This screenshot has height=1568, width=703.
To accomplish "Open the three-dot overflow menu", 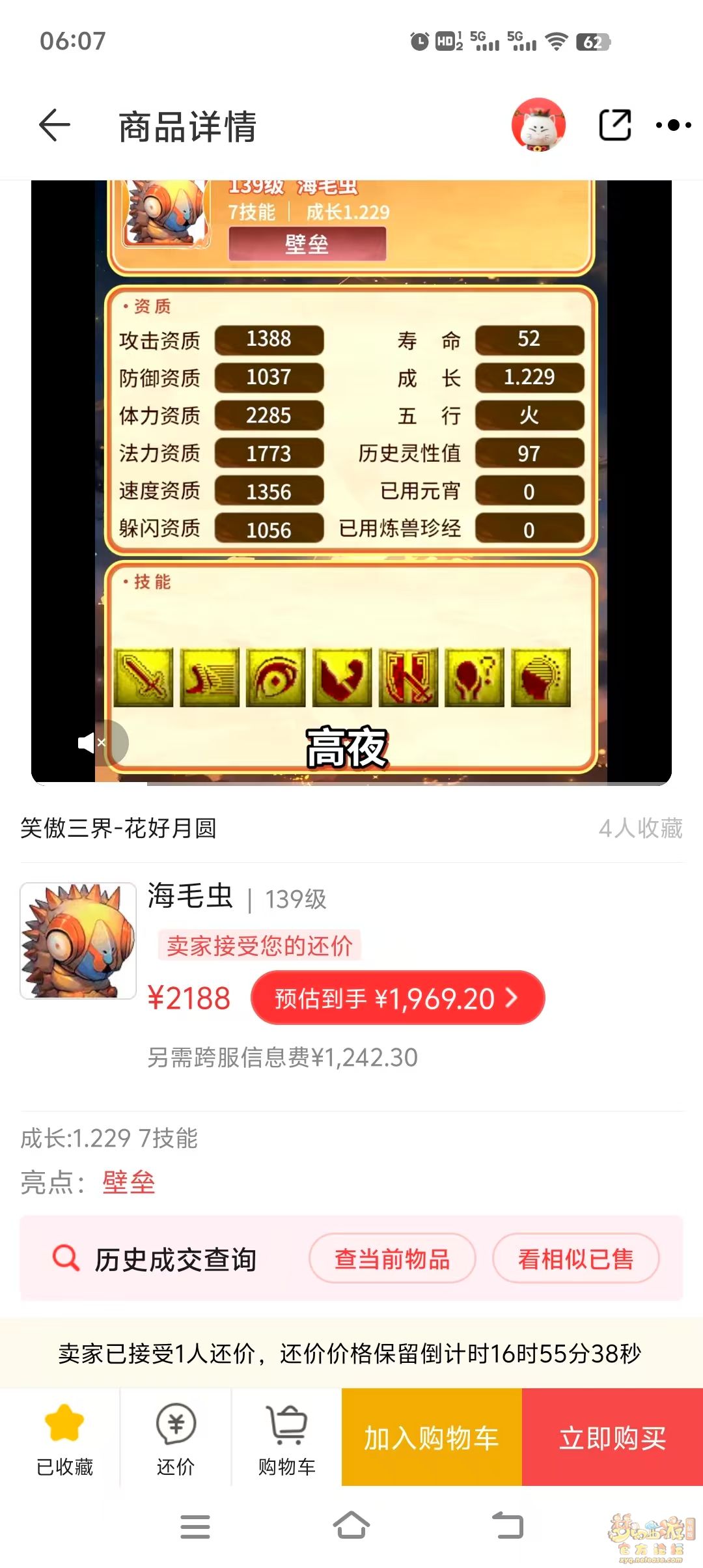I will click(673, 125).
